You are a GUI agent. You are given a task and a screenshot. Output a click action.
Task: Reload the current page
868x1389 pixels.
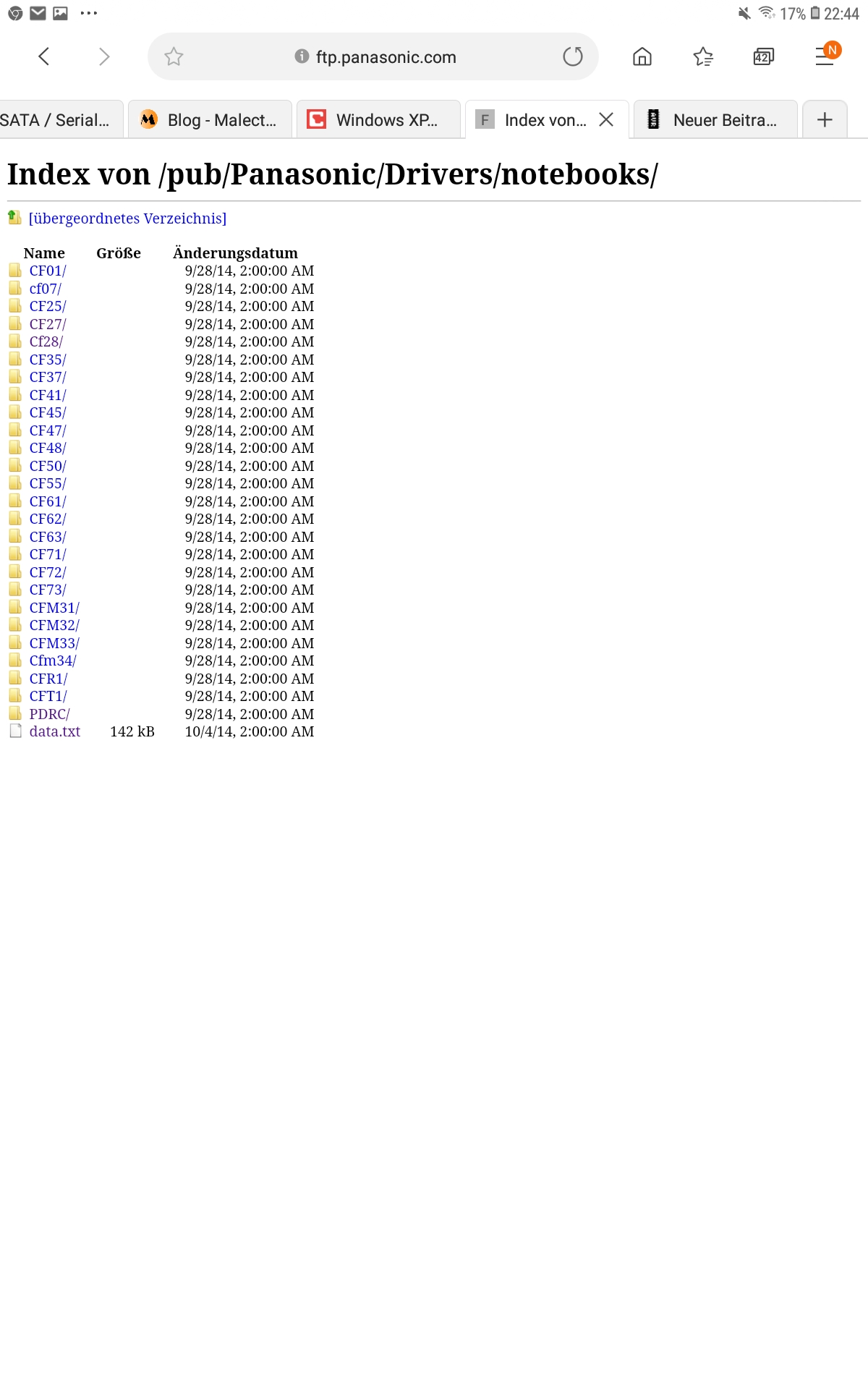(x=572, y=56)
